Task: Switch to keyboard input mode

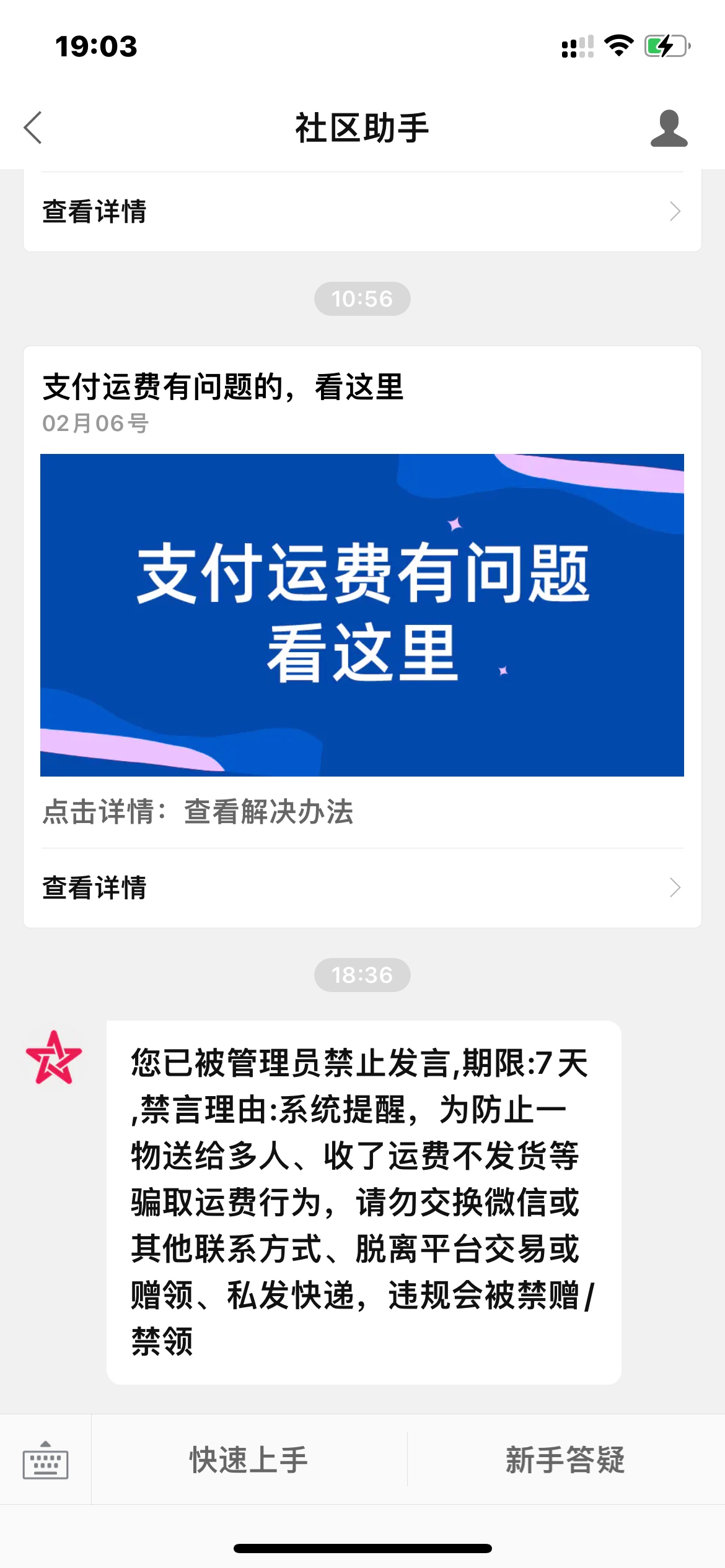Action: click(45, 1460)
